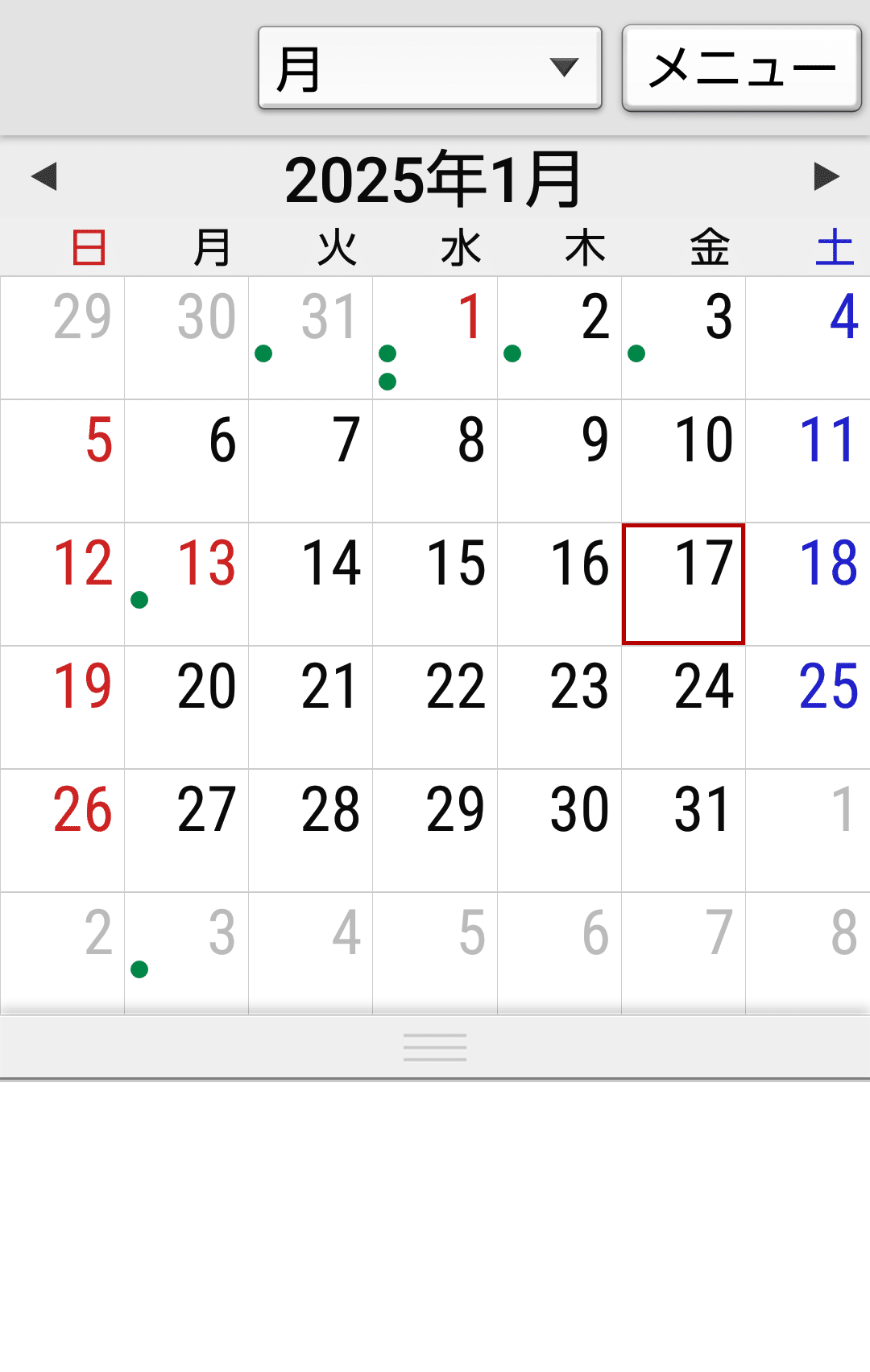This screenshot has width=870, height=1372.
Task: Select Saturday January 25
Action: [808, 707]
